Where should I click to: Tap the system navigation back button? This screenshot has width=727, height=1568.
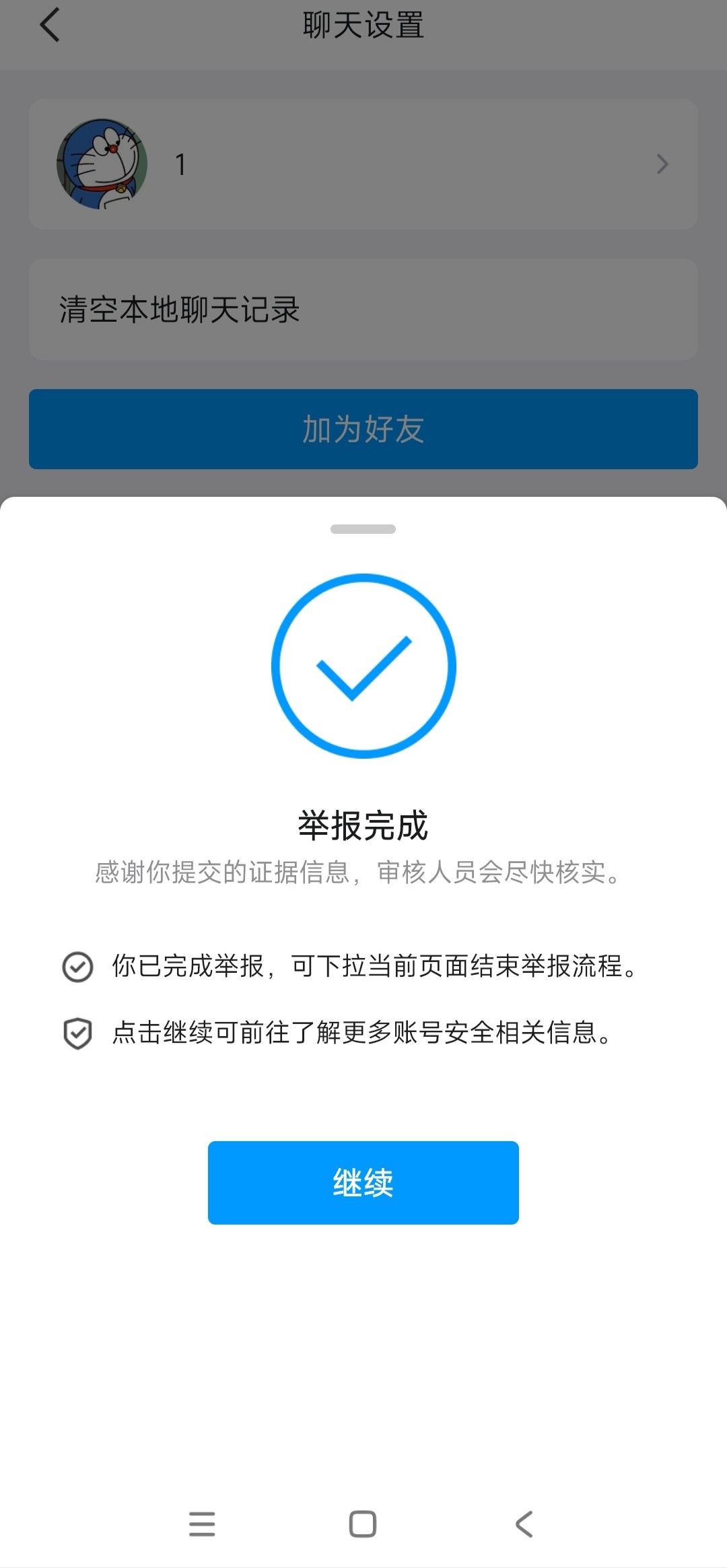tap(524, 1524)
